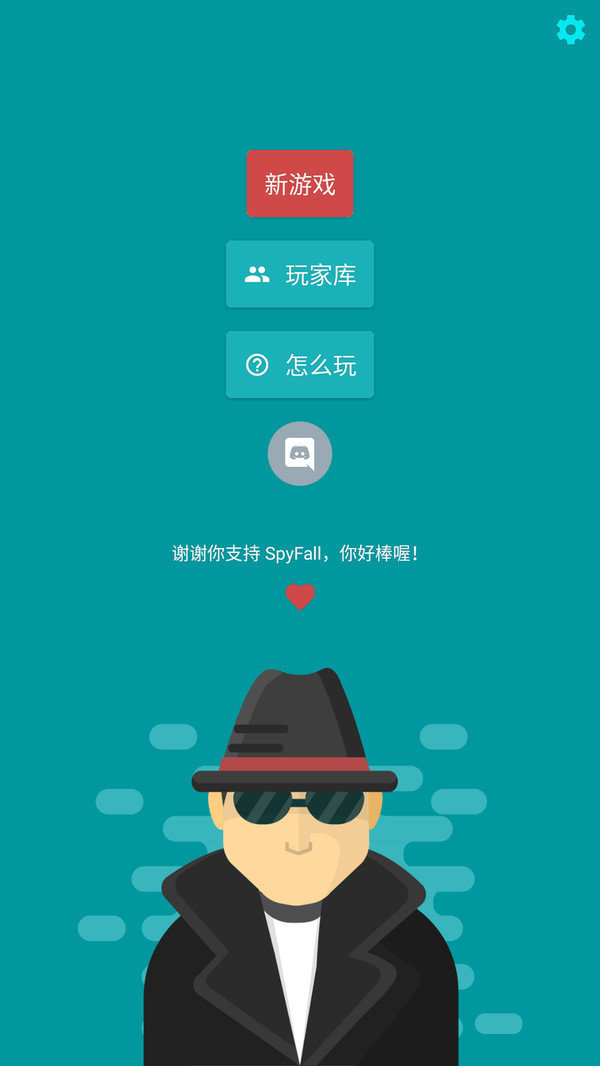The image size is (600, 1066).
Task: Start a new game with 新游戏
Action: pyautogui.click(x=300, y=184)
